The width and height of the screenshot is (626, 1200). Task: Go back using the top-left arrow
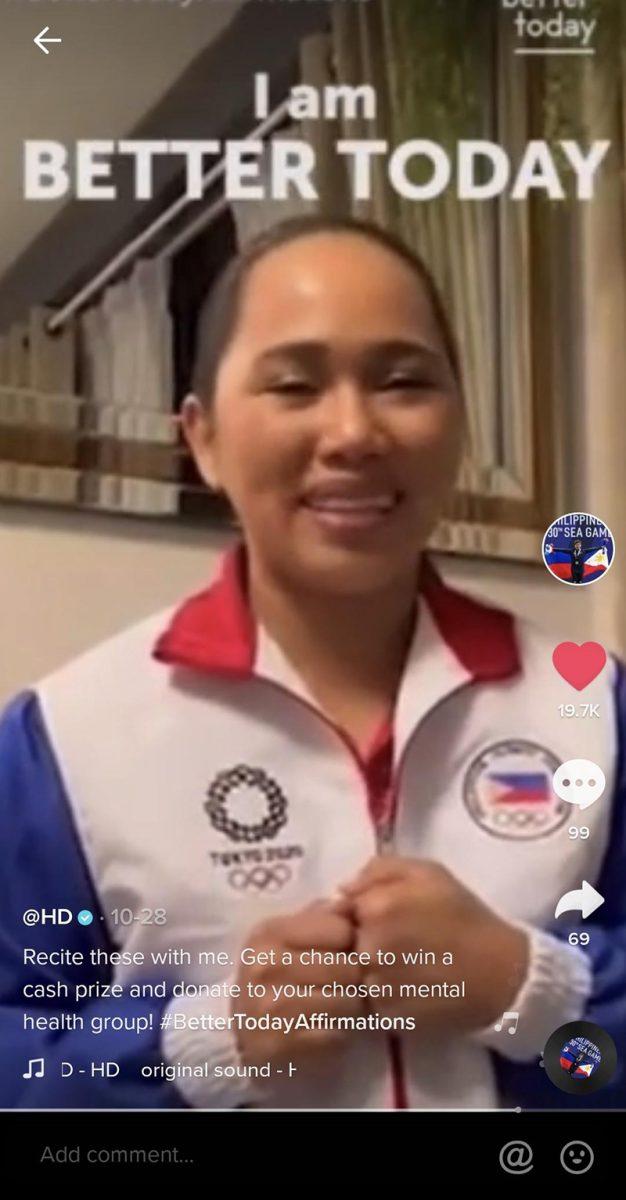pyautogui.click(x=47, y=40)
